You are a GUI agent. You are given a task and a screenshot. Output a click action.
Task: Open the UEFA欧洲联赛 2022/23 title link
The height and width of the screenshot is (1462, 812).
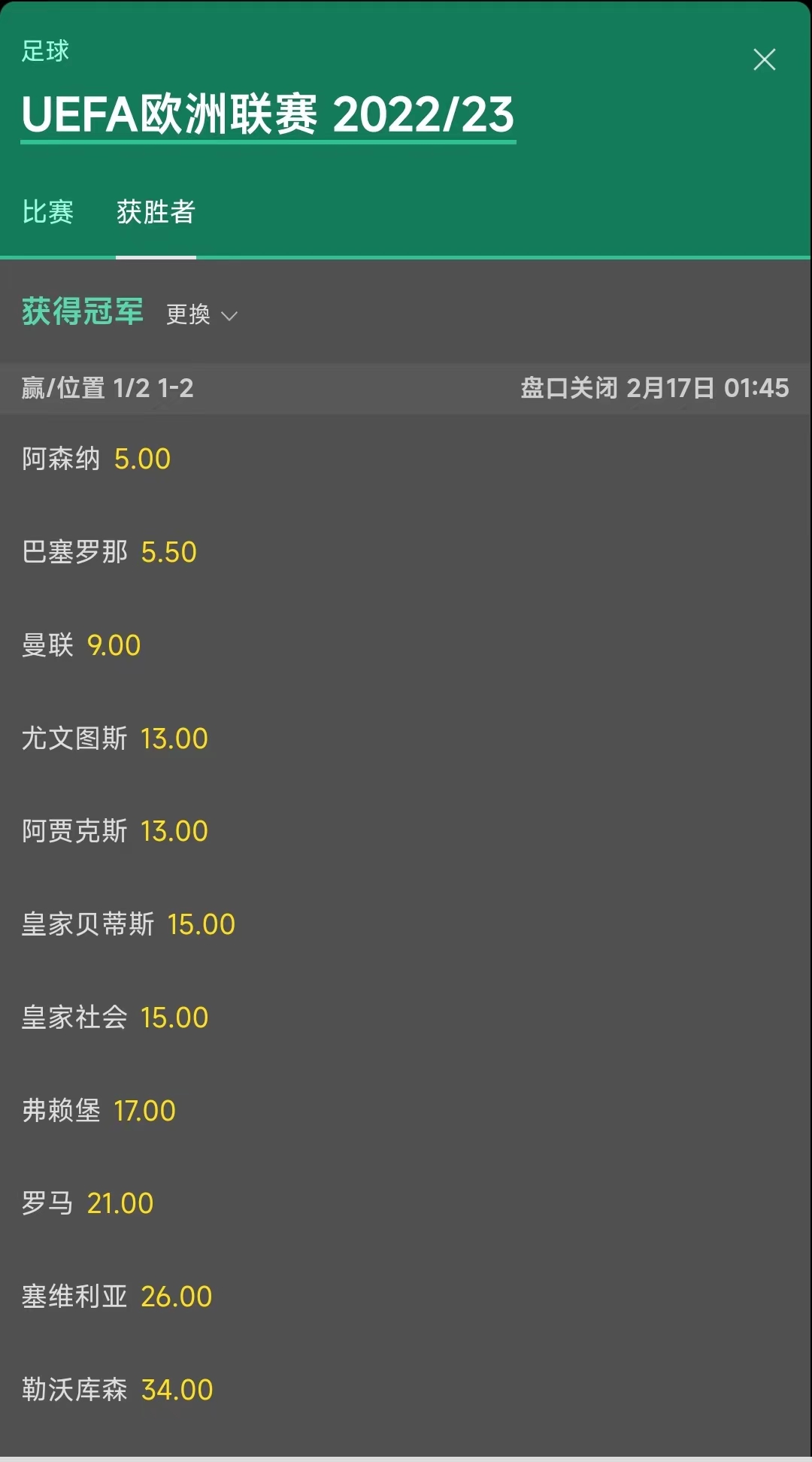click(x=268, y=115)
